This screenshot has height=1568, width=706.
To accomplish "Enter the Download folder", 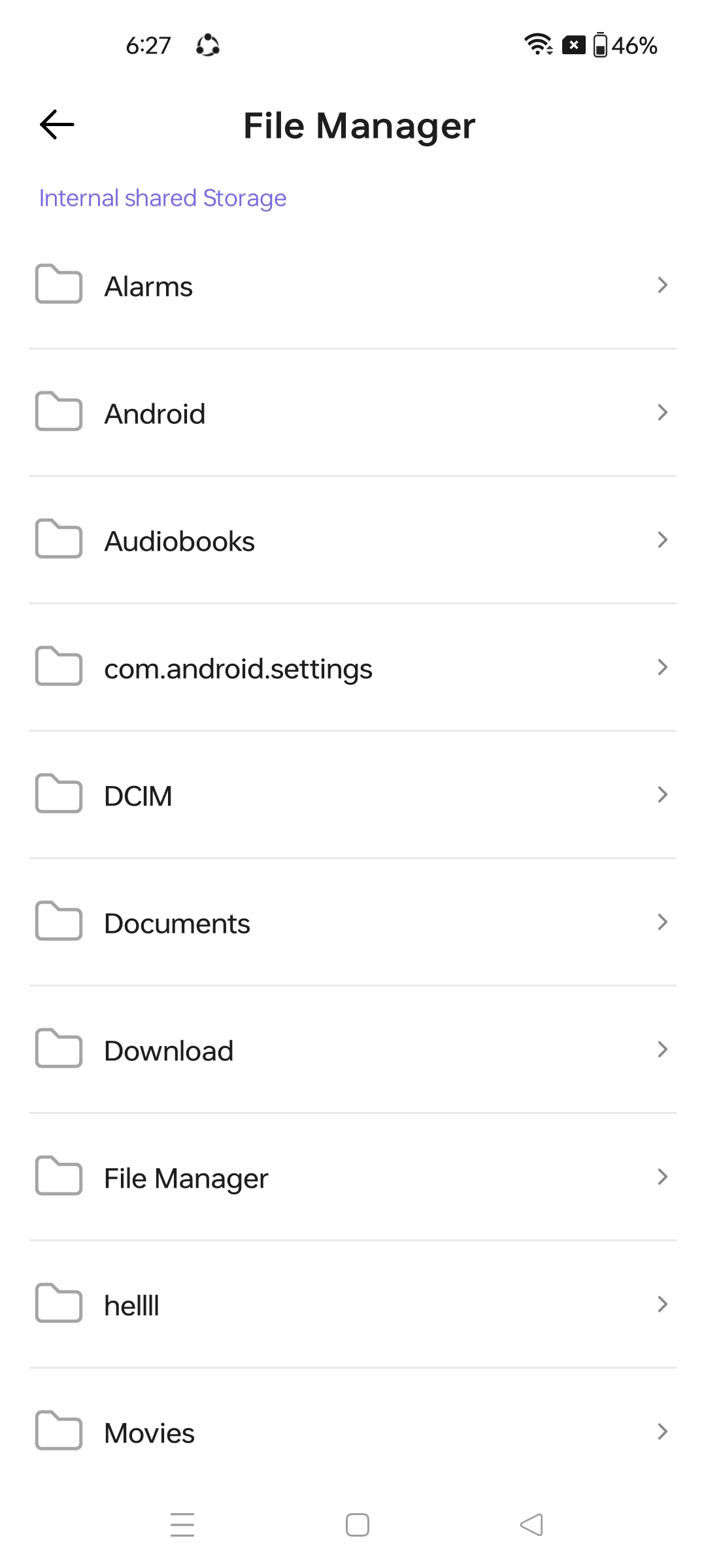I will pos(353,1050).
